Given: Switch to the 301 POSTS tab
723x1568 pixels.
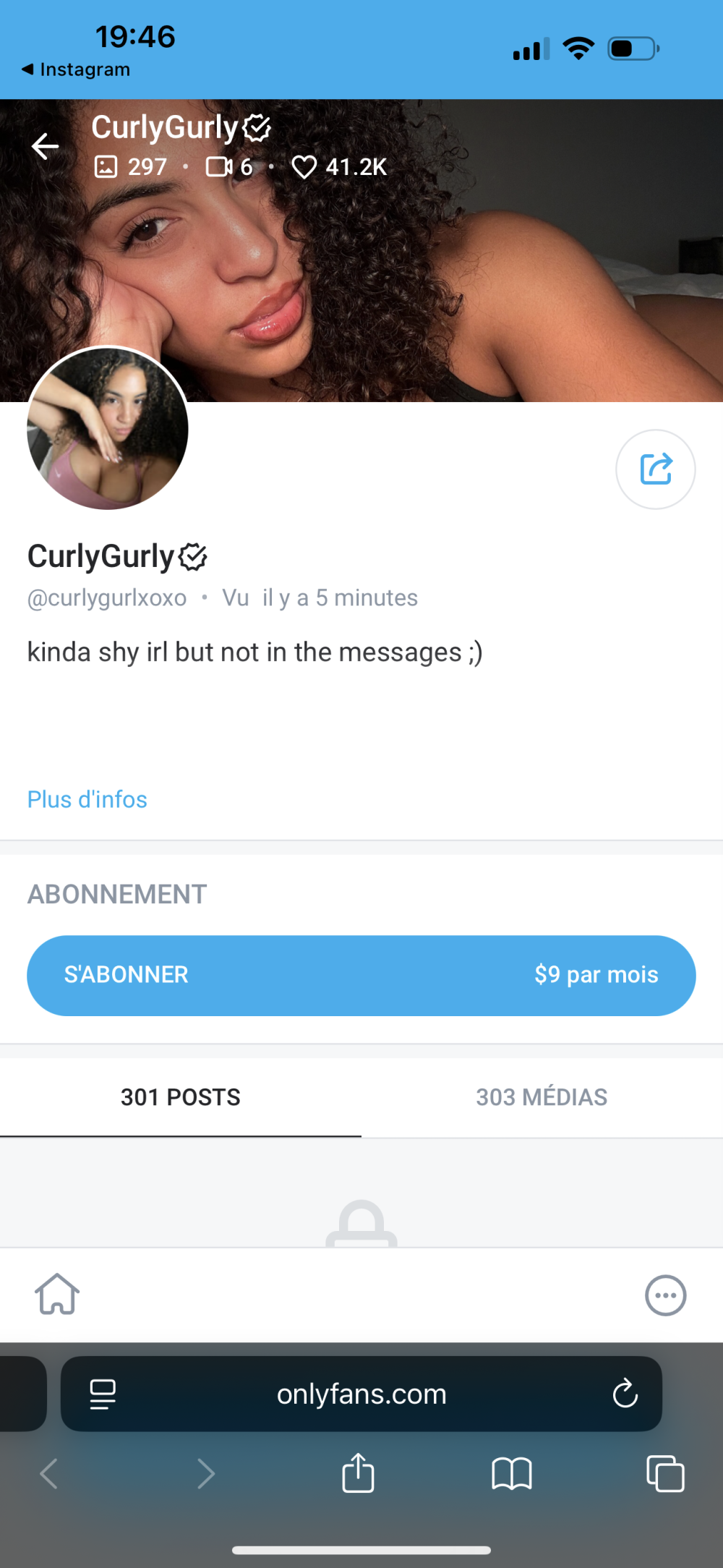Looking at the screenshot, I should [x=181, y=1097].
